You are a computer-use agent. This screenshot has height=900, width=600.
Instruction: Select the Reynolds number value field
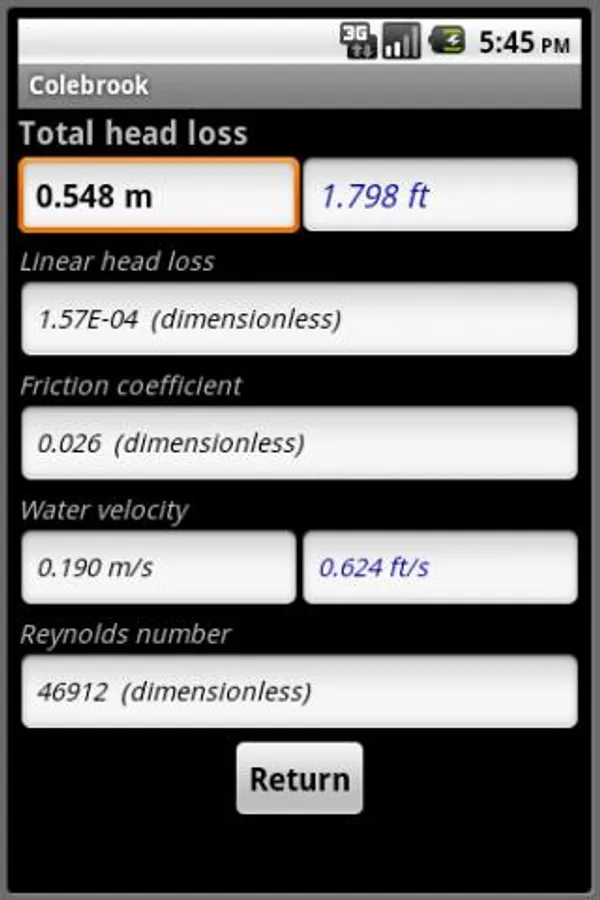[x=299, y=691]
